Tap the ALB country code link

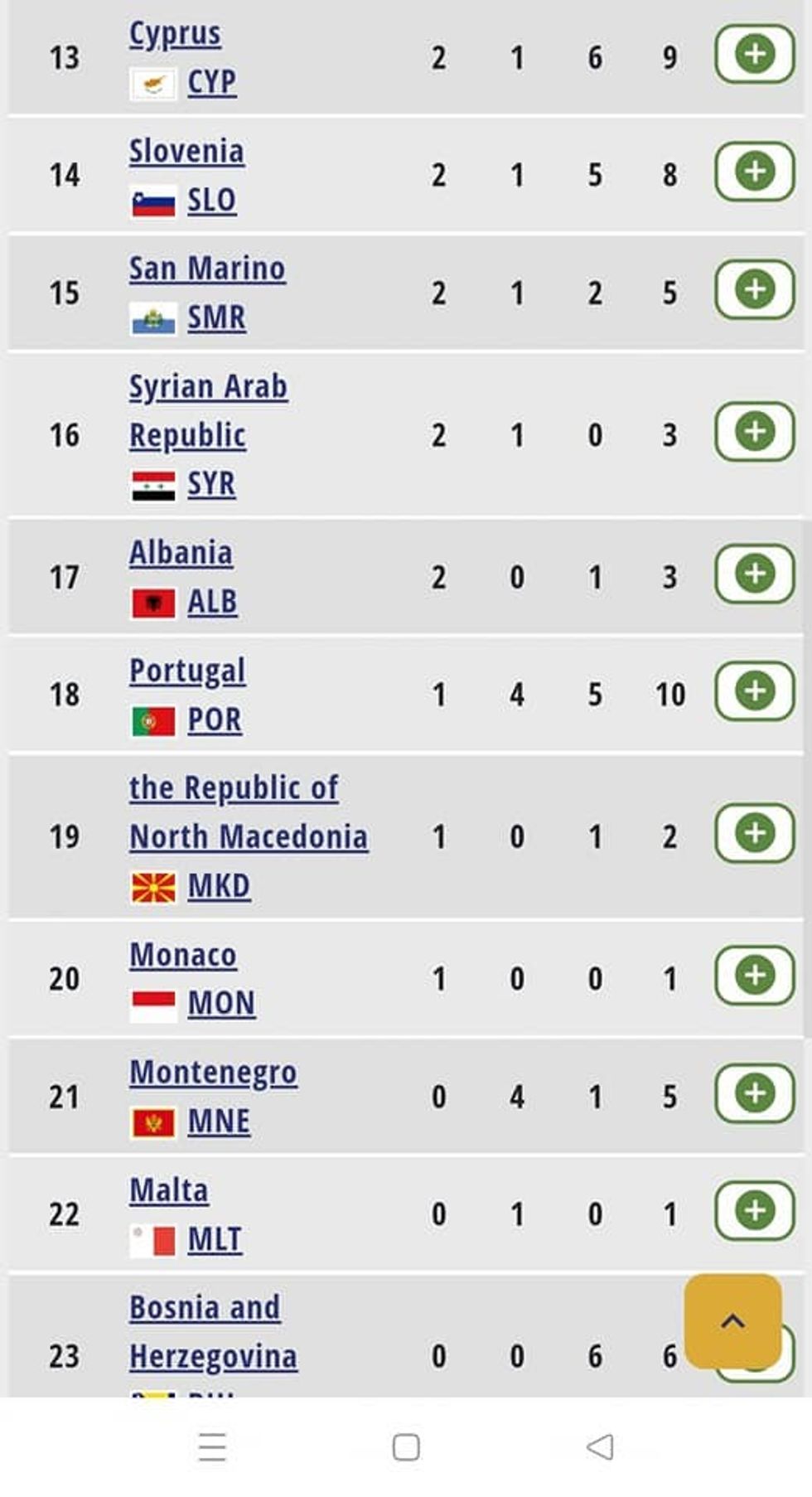[212, 602]
